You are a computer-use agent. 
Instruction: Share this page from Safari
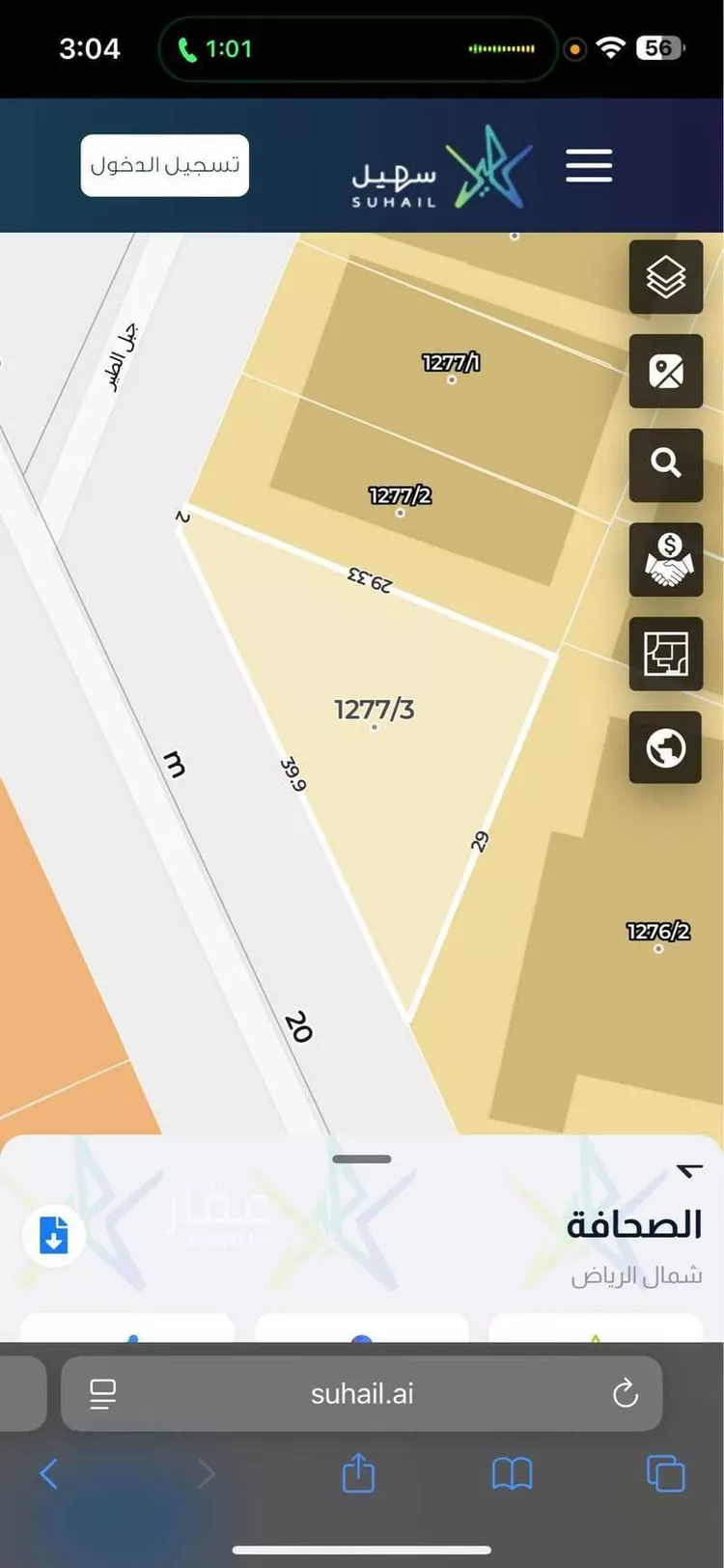[x=358, y=1473]
